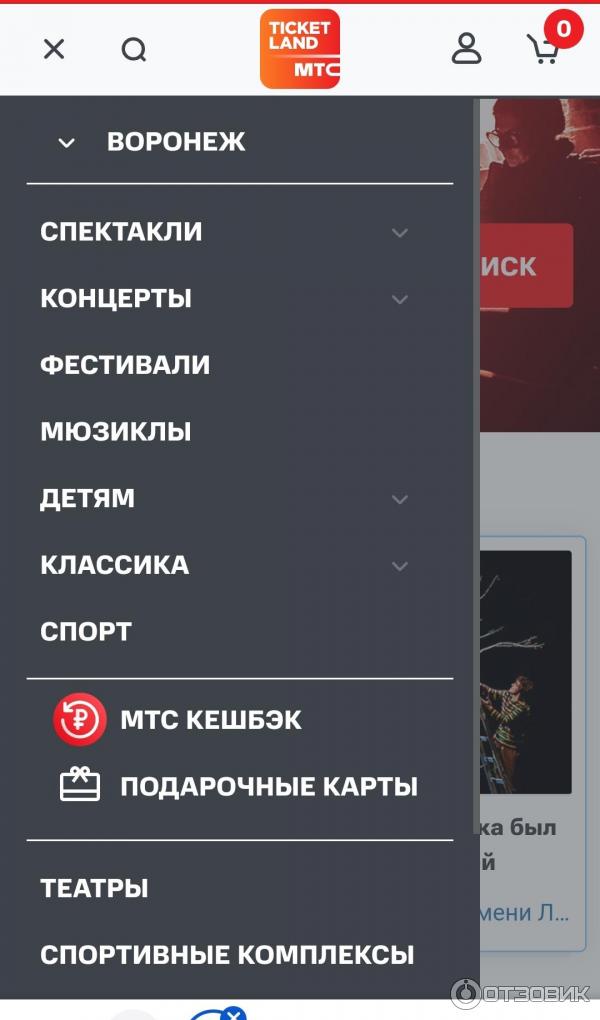600x1020 pixels.
Task: Open the Театры list
Action: (94, 888)
